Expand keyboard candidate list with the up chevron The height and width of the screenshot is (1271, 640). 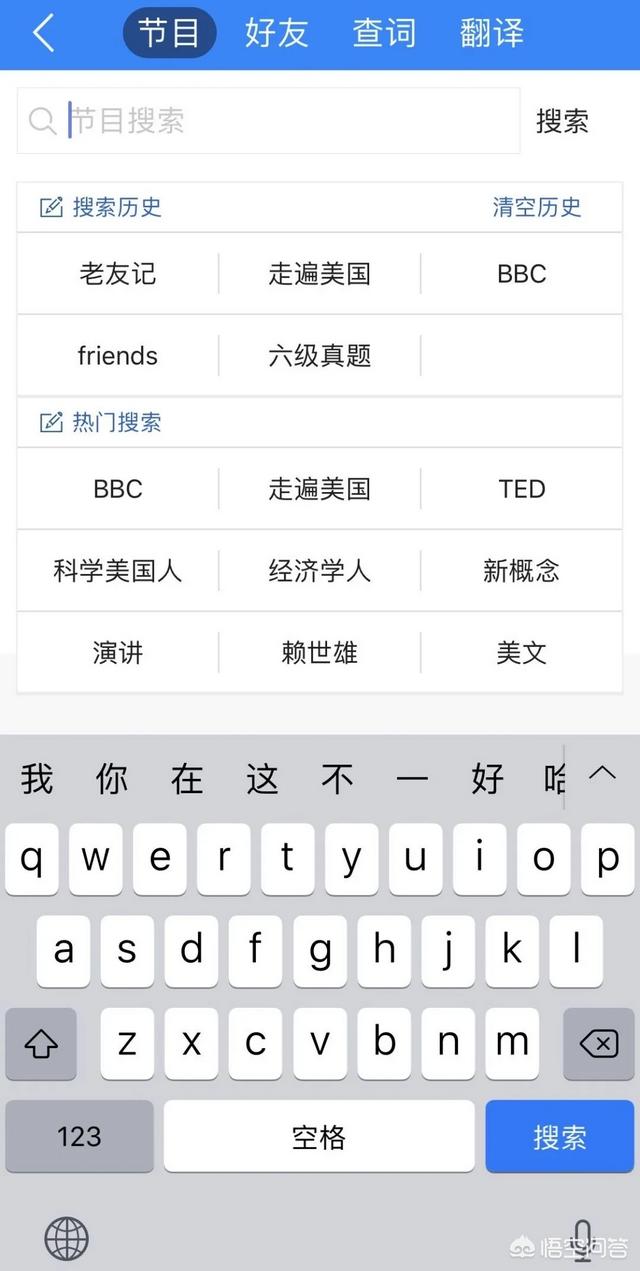[602, 772]
